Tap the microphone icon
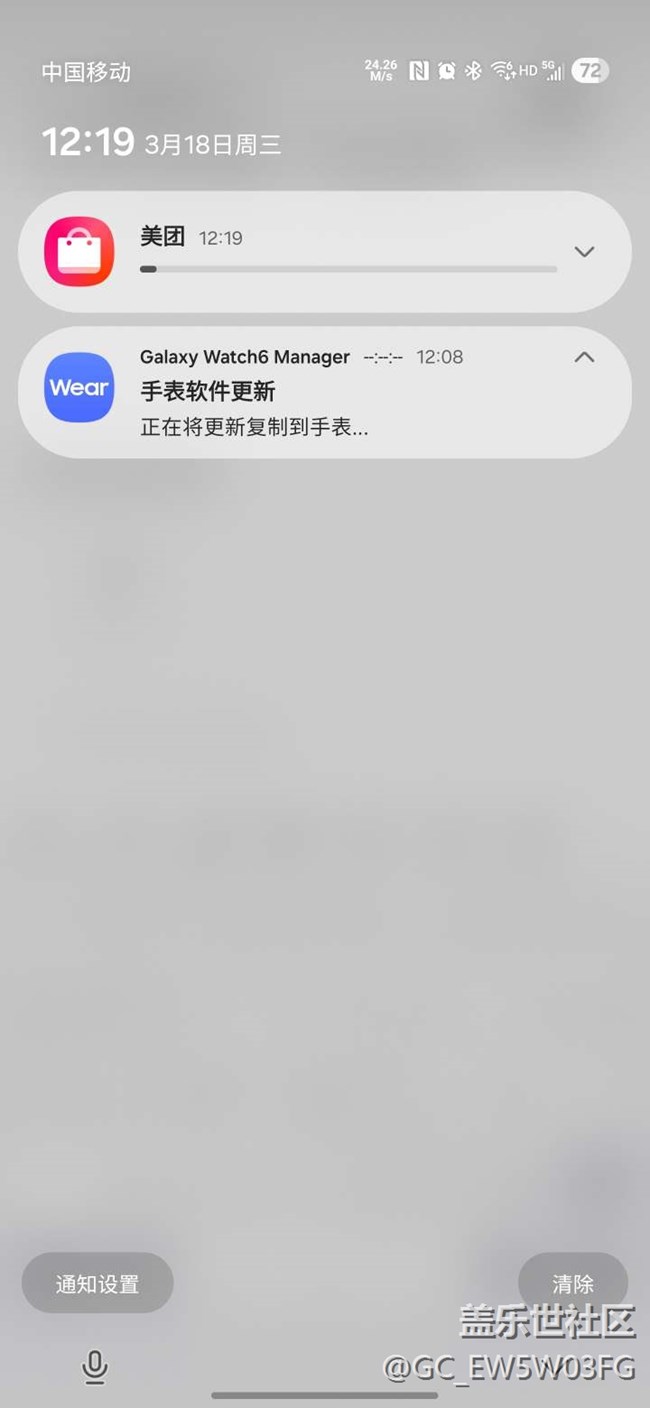The image size is (650, 1408). tap(95, 1366)
